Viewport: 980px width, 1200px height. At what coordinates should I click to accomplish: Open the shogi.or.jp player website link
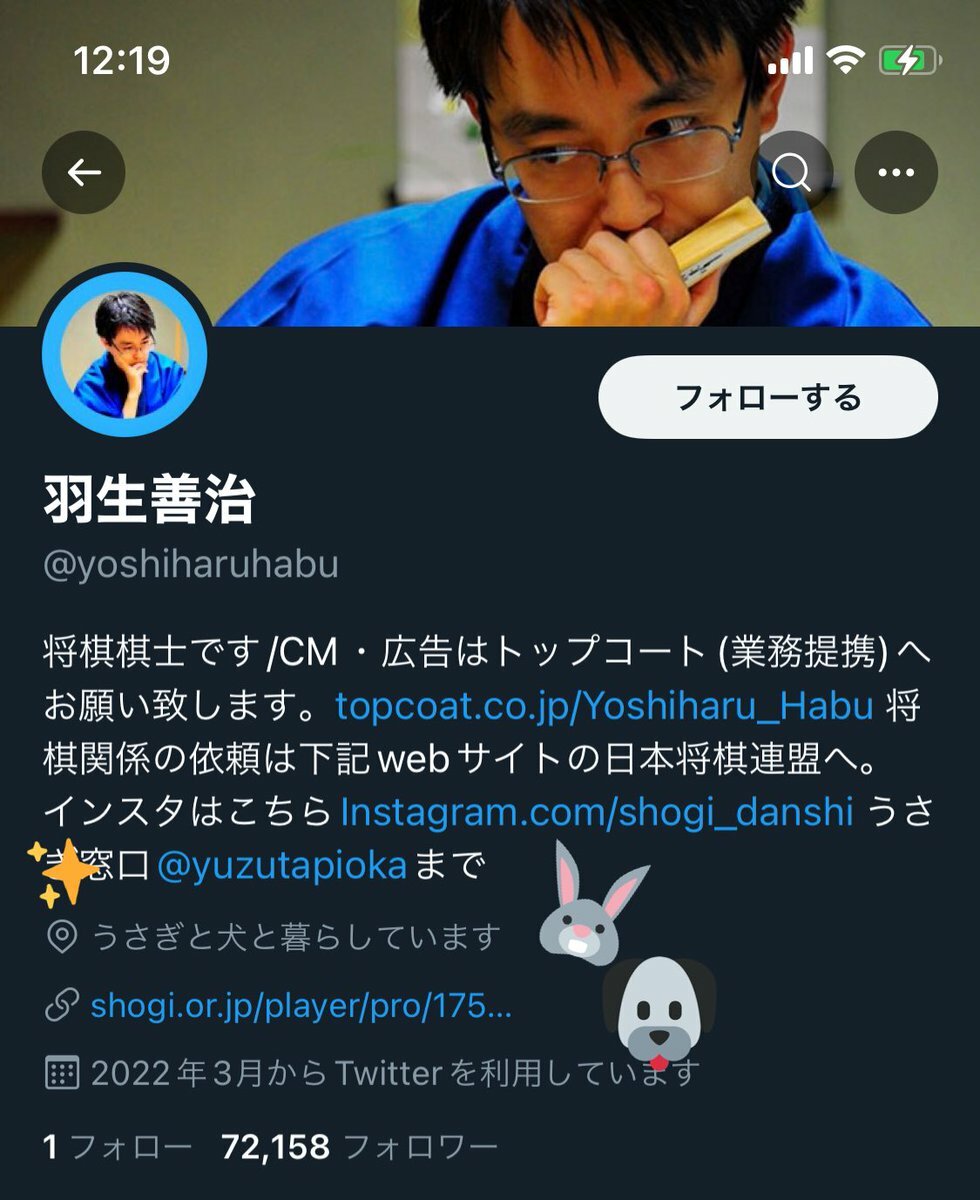[300, 1006]
